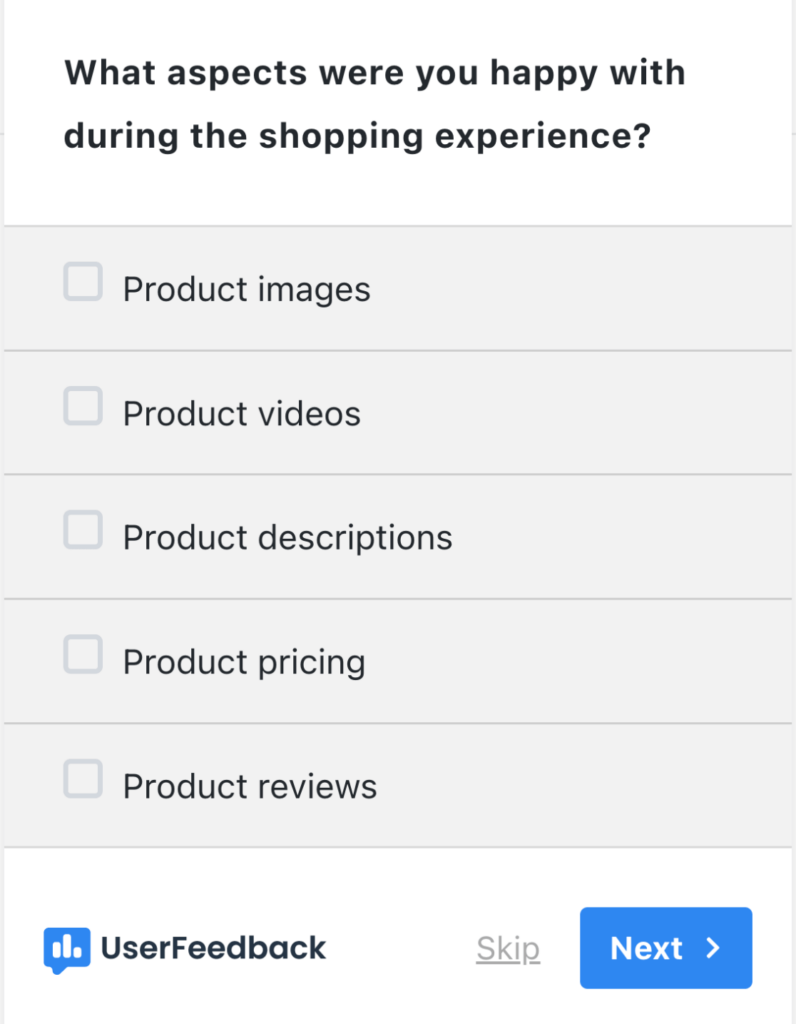
Task: Check the Product images checkbox
Action: [83, 282]
